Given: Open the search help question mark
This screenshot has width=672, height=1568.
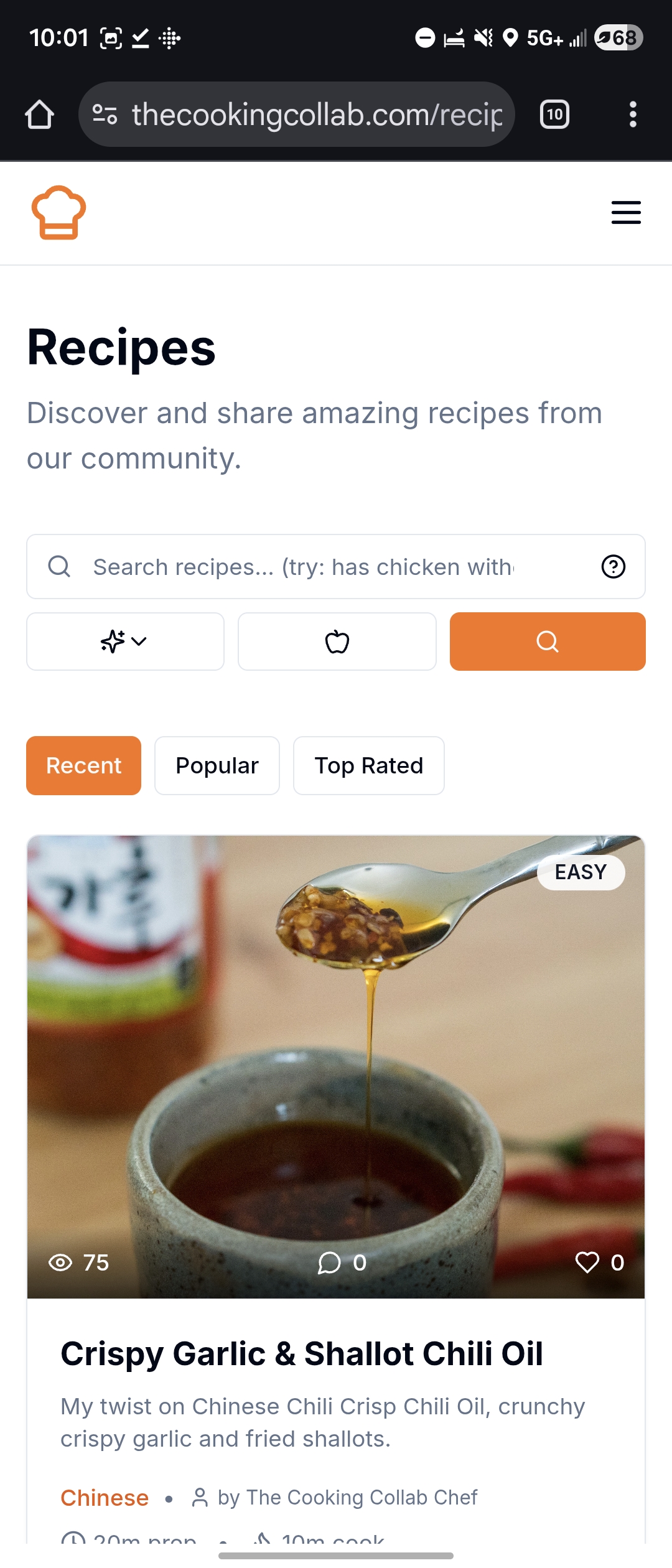Looking at the screenshot, I should 612,566.
